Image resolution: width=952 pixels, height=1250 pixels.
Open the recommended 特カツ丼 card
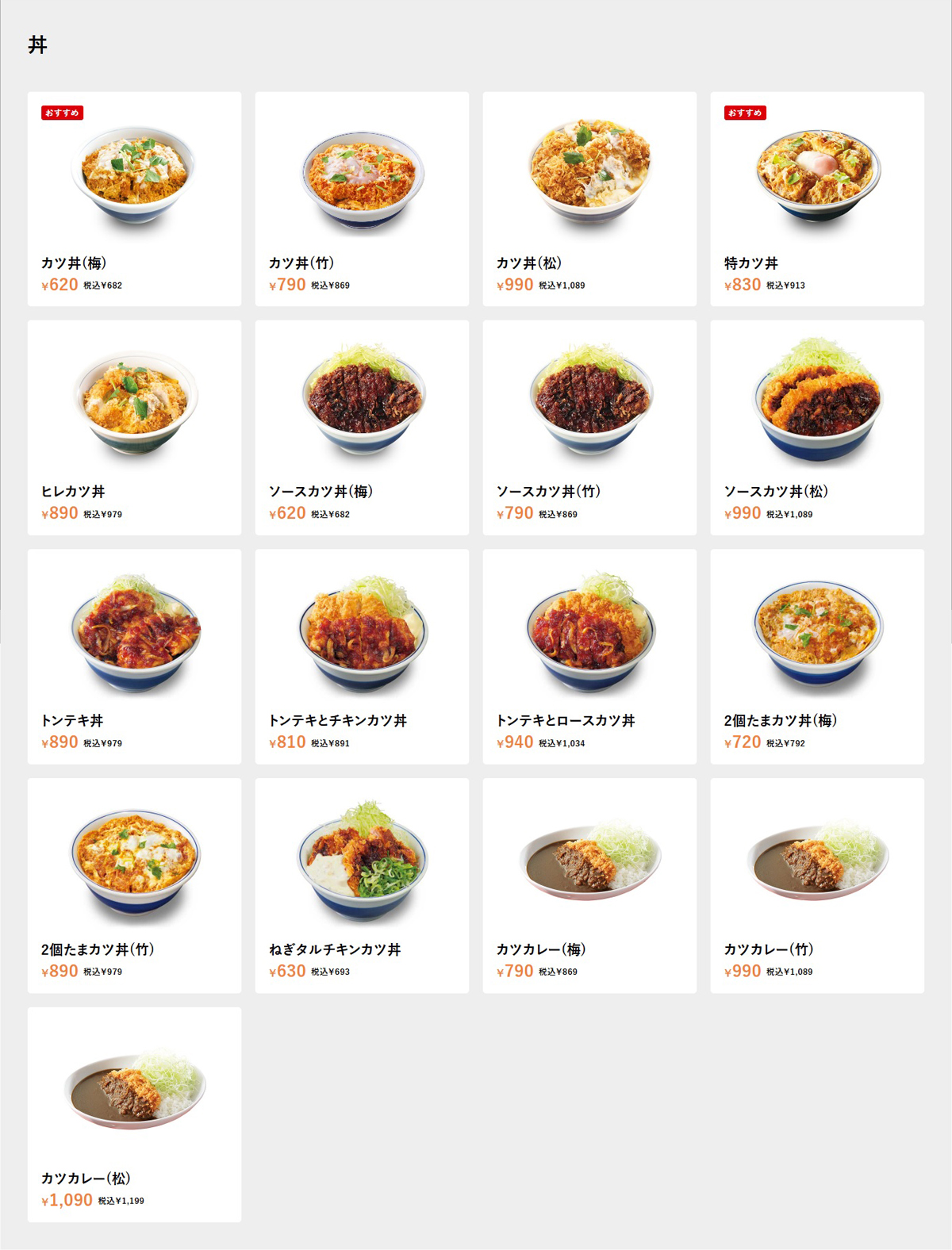(817, 199)
